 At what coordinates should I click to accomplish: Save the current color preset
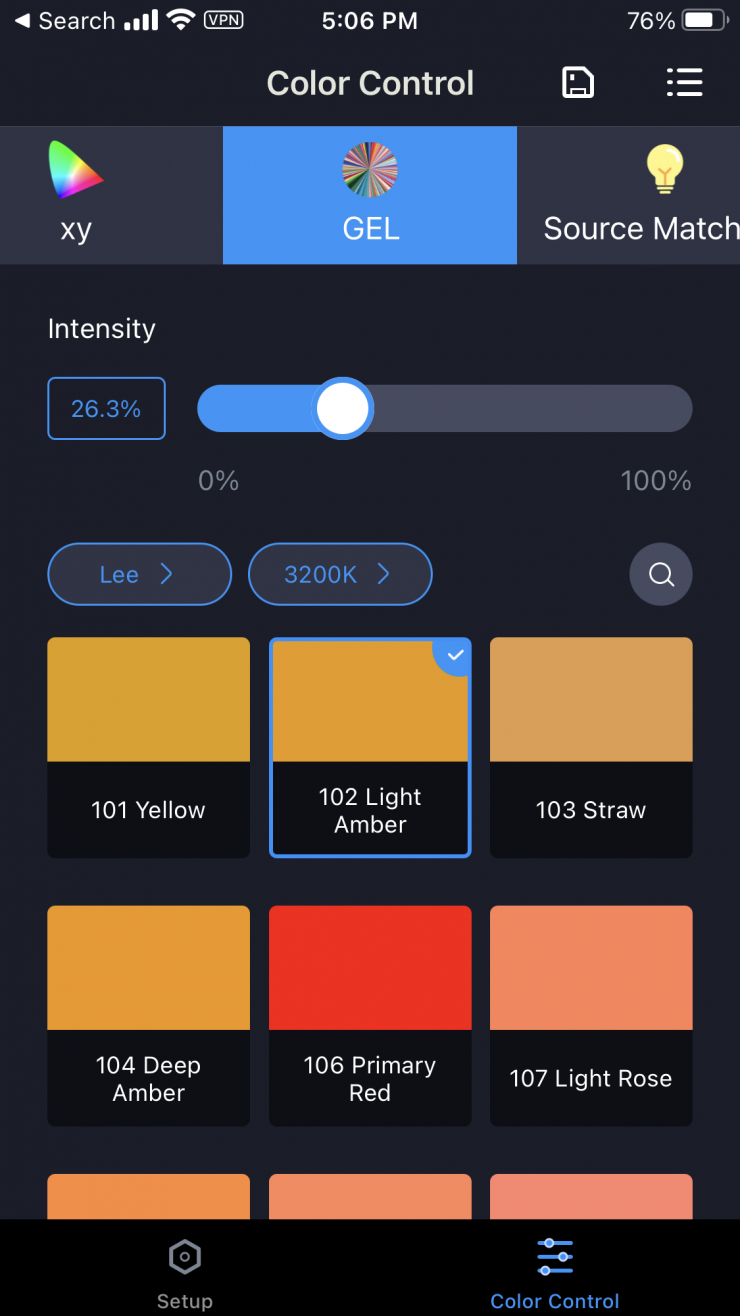[578, 83]
